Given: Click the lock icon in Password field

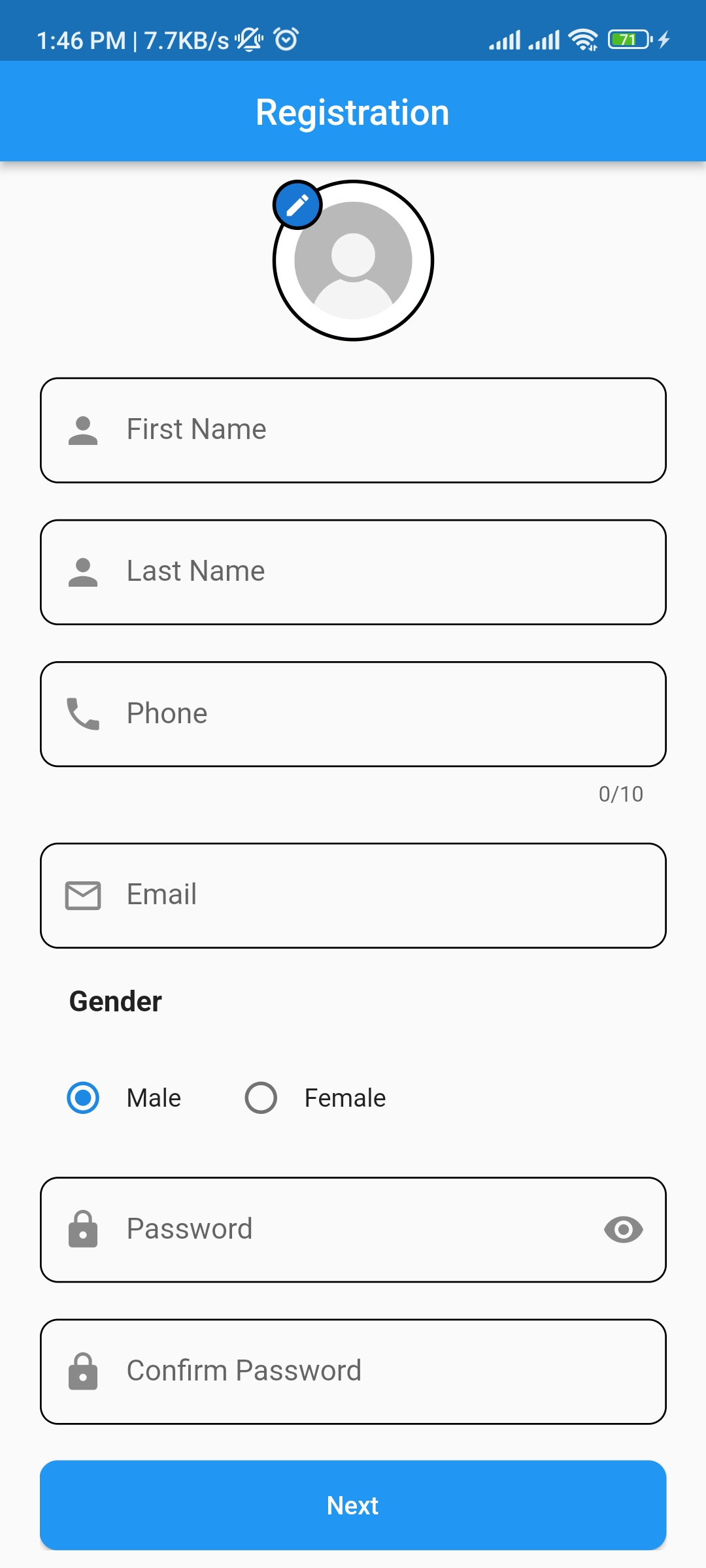Looking at the screenshot, I should [x=82, y=1230].
